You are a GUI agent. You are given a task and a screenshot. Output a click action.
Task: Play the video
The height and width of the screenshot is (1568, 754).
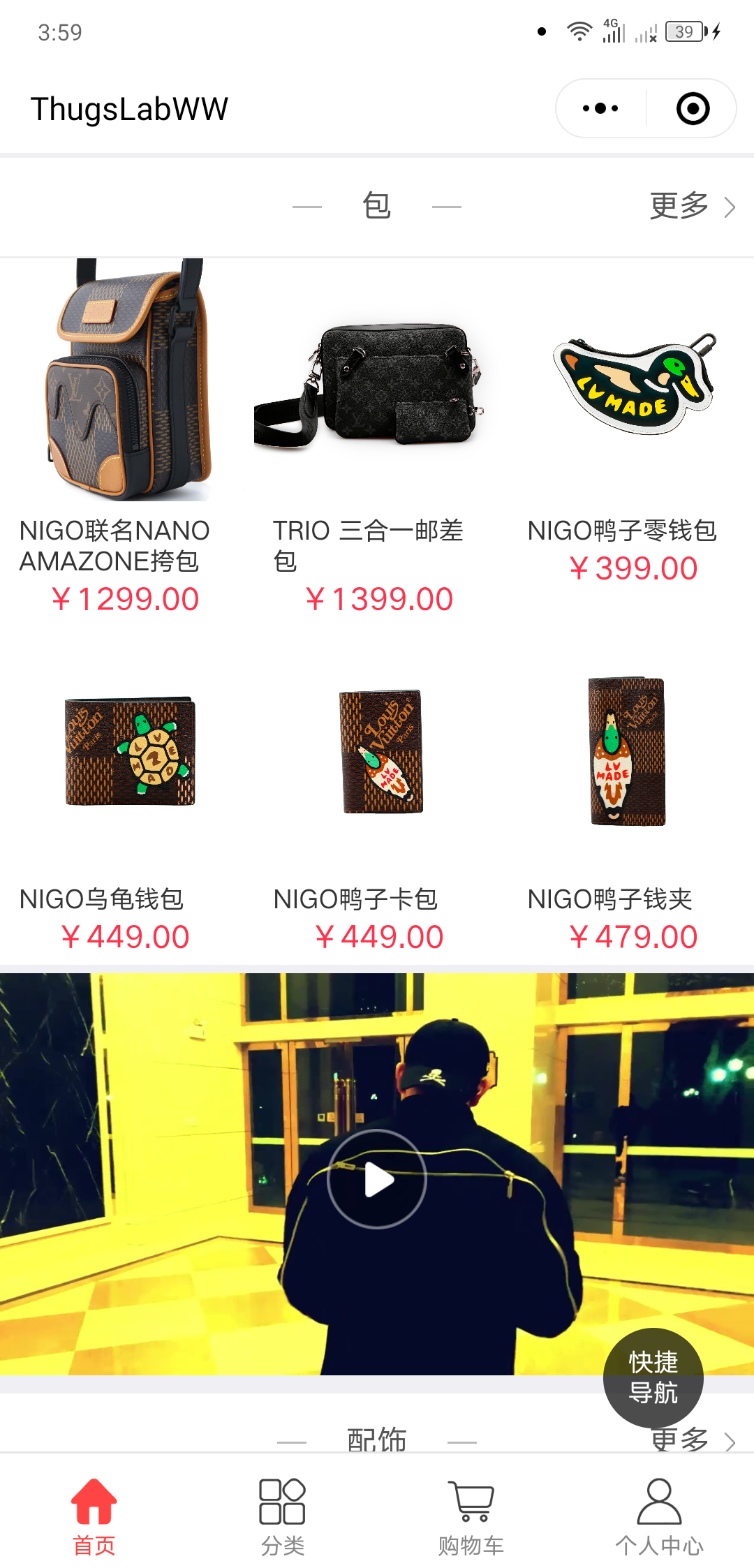click(x=377, y=1179)
